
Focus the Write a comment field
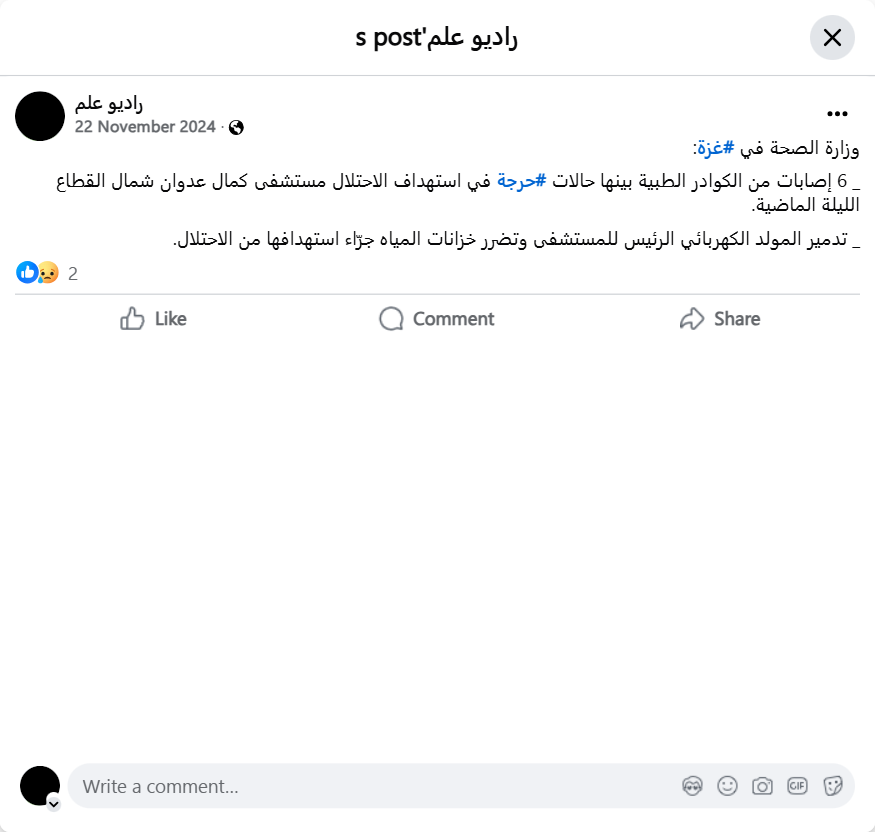click(x=370, y=786)
